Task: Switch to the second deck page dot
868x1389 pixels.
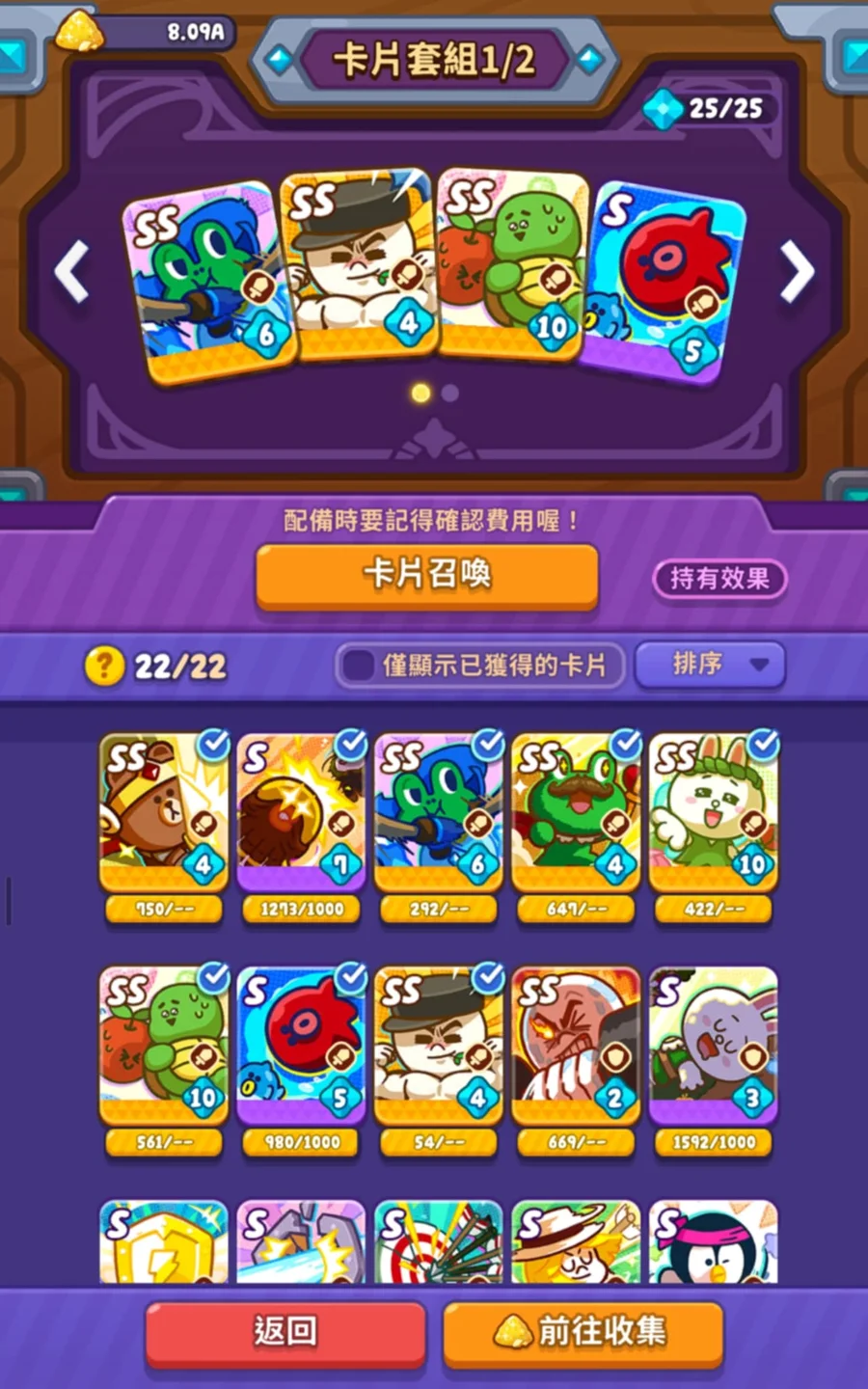Action: point(450,394)
